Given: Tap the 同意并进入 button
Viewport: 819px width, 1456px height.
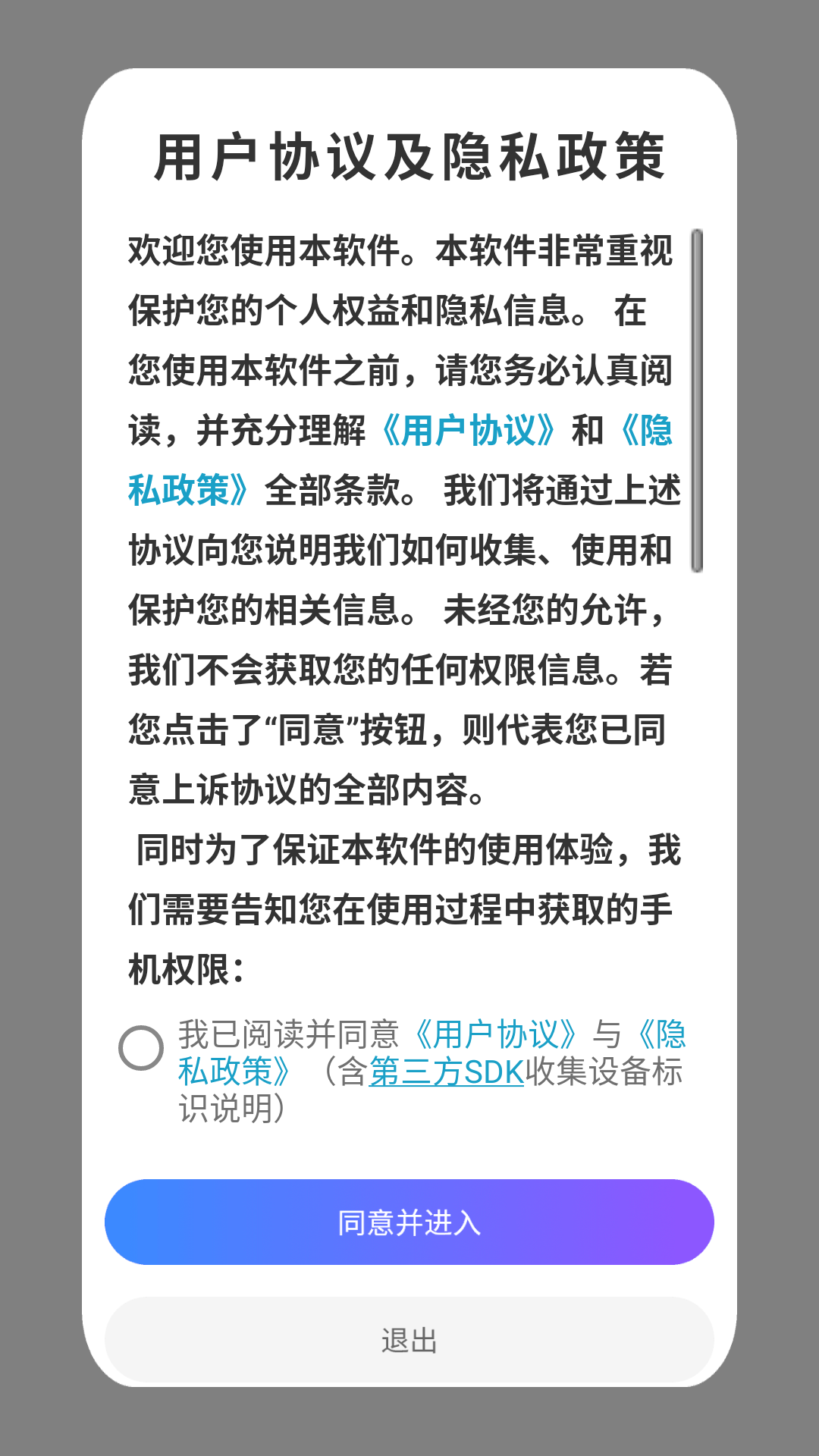Looking at the screenshot, I should (x=409, y=1222).
